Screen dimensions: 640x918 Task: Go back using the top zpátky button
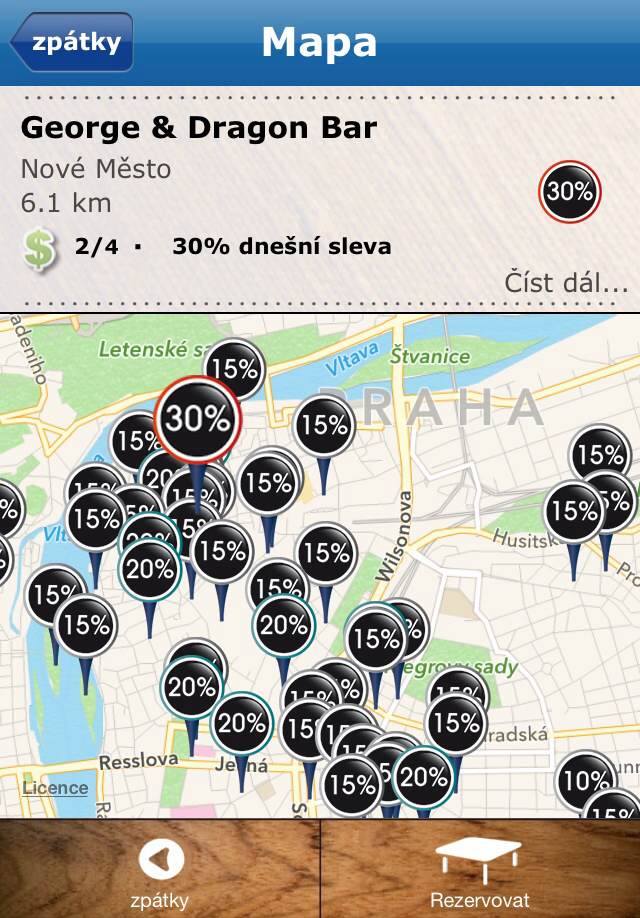72,42
